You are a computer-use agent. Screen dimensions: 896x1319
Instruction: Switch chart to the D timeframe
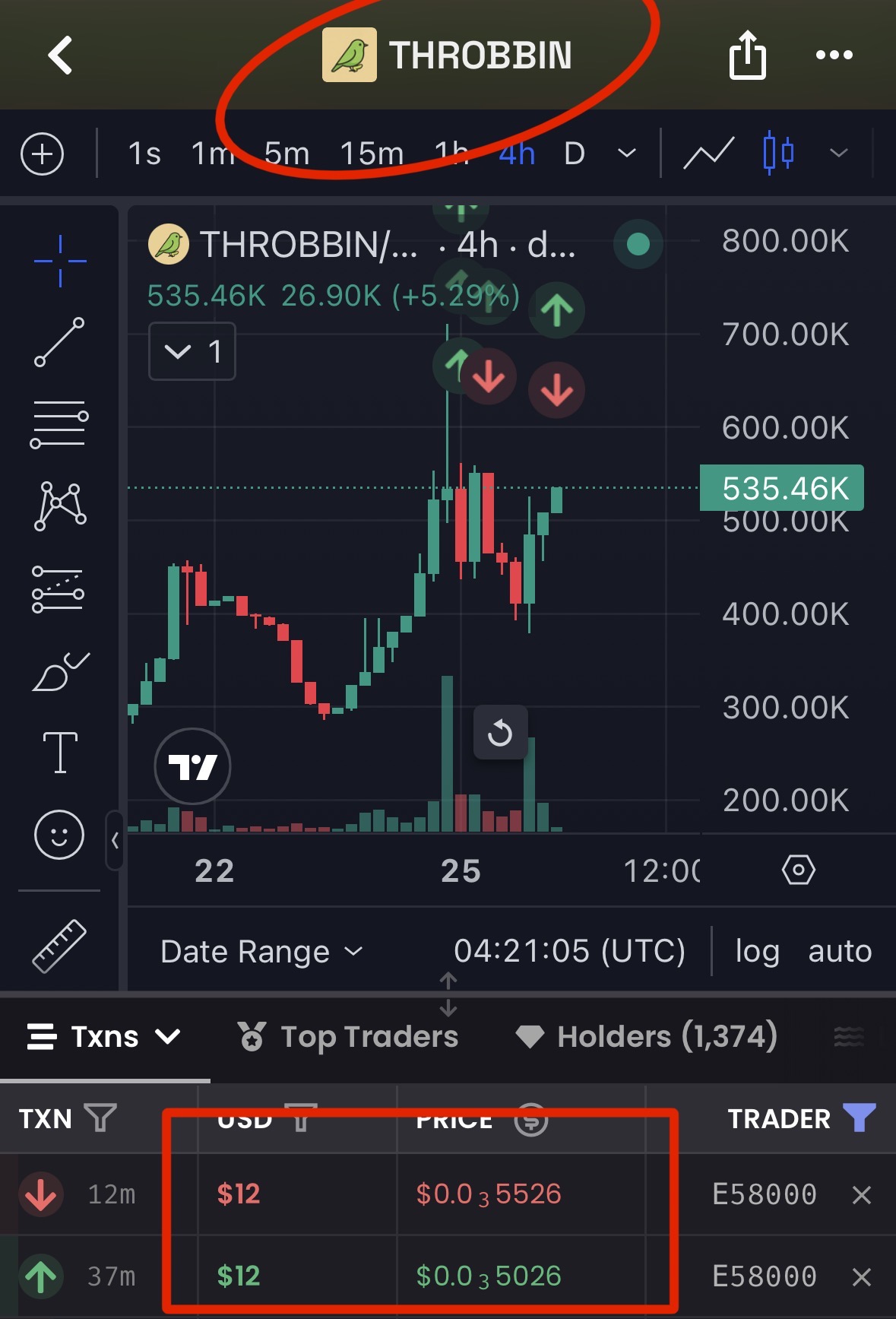click(575, 154)
